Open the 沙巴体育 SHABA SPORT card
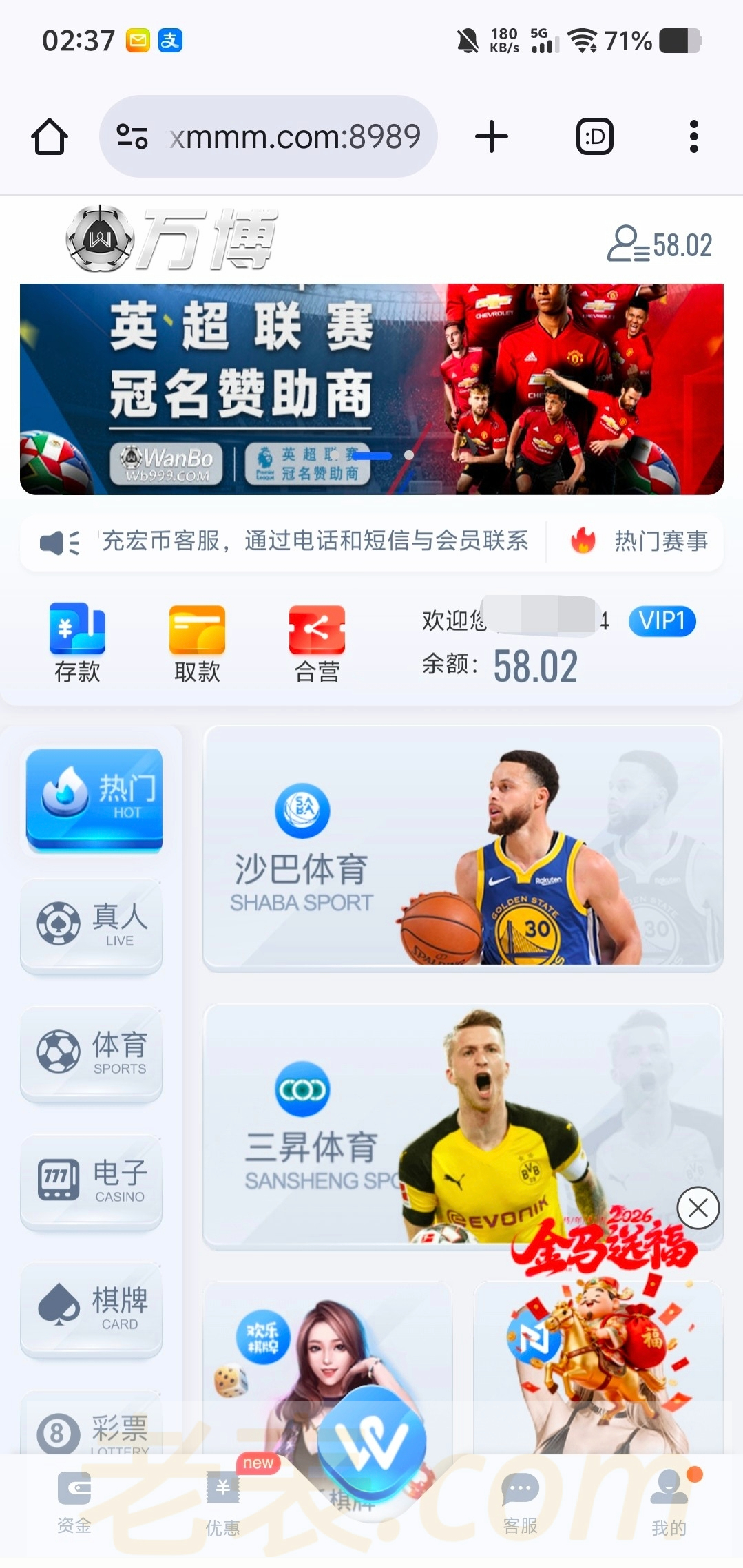 tap(462, 848)
